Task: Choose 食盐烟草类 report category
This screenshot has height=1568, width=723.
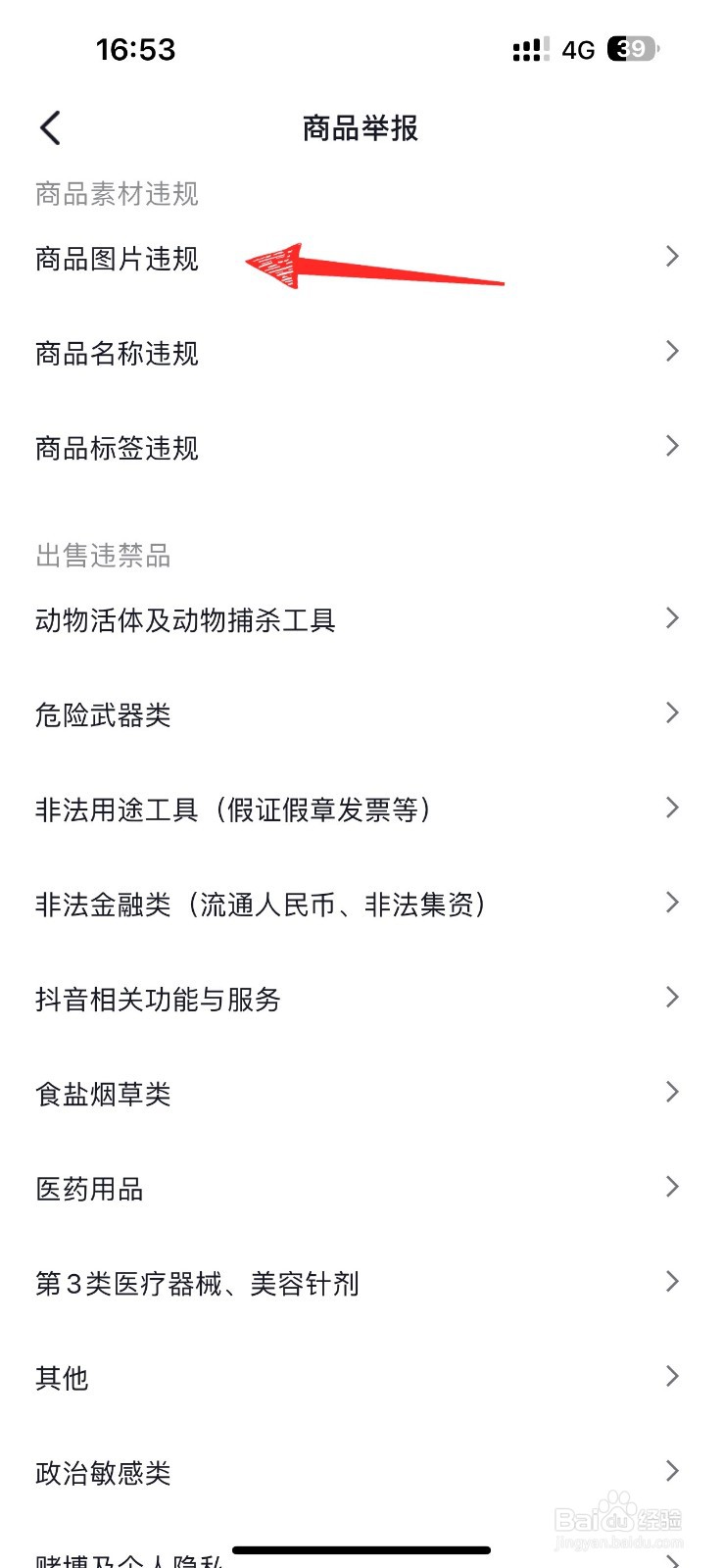Action: 103,1093
